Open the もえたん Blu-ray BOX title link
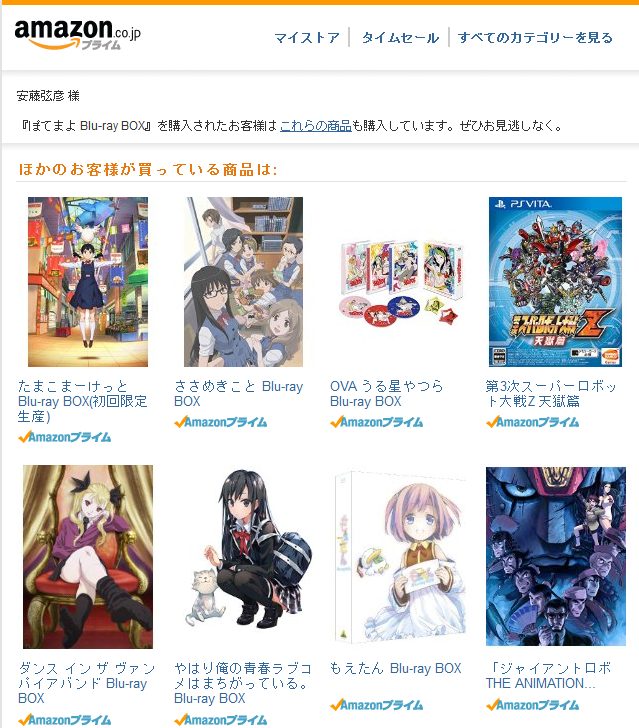639x728 pixels. (x=396, y=668)
